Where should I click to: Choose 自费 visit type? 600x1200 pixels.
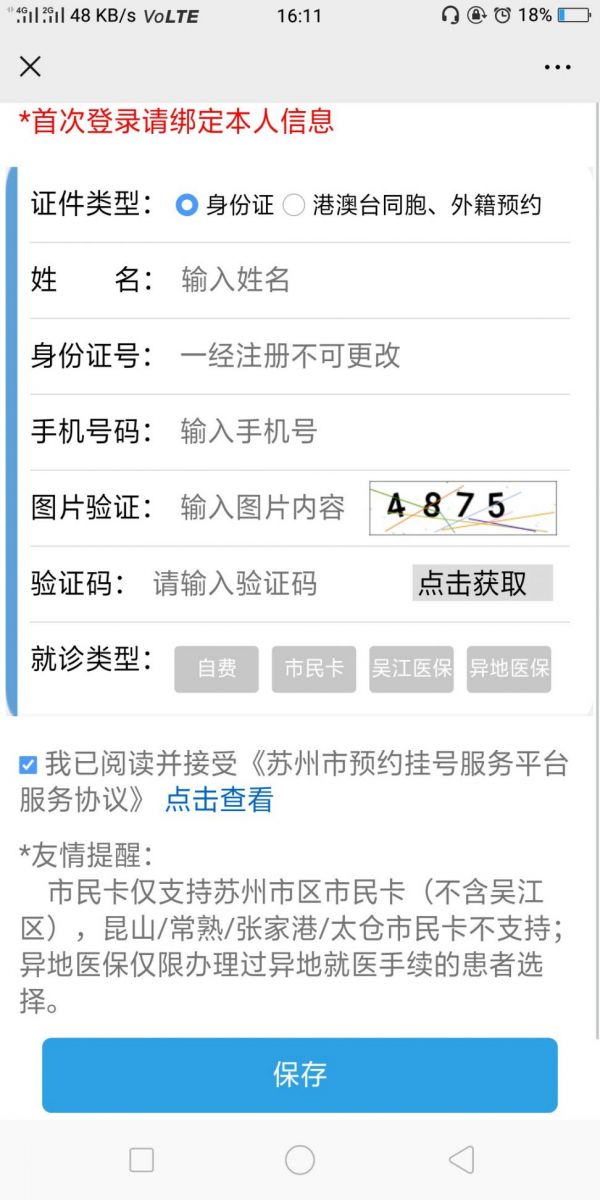coord(216,669)
